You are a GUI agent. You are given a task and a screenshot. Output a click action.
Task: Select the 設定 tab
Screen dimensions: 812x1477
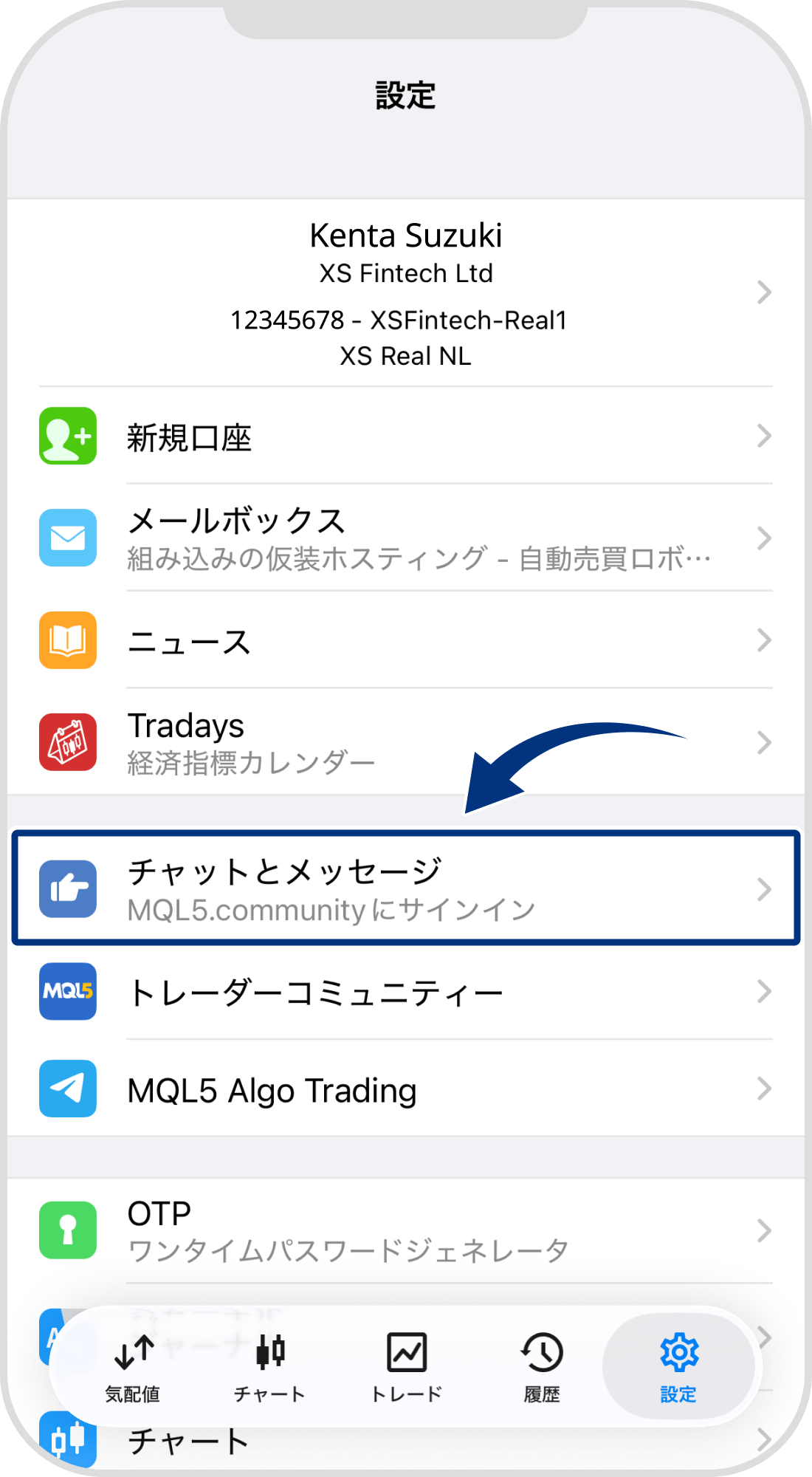678,1368
